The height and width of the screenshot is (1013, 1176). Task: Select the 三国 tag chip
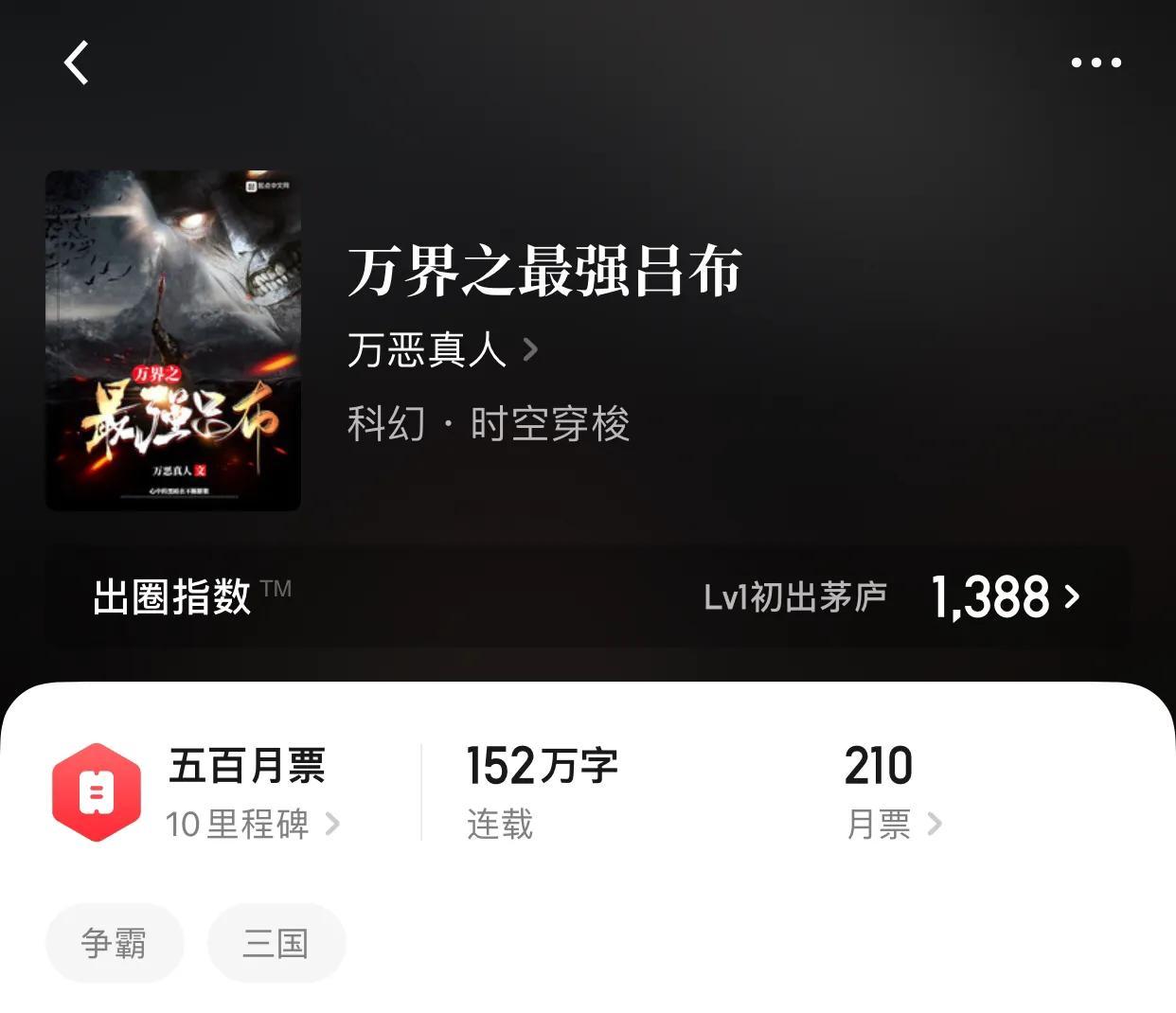tap(276, 943)
